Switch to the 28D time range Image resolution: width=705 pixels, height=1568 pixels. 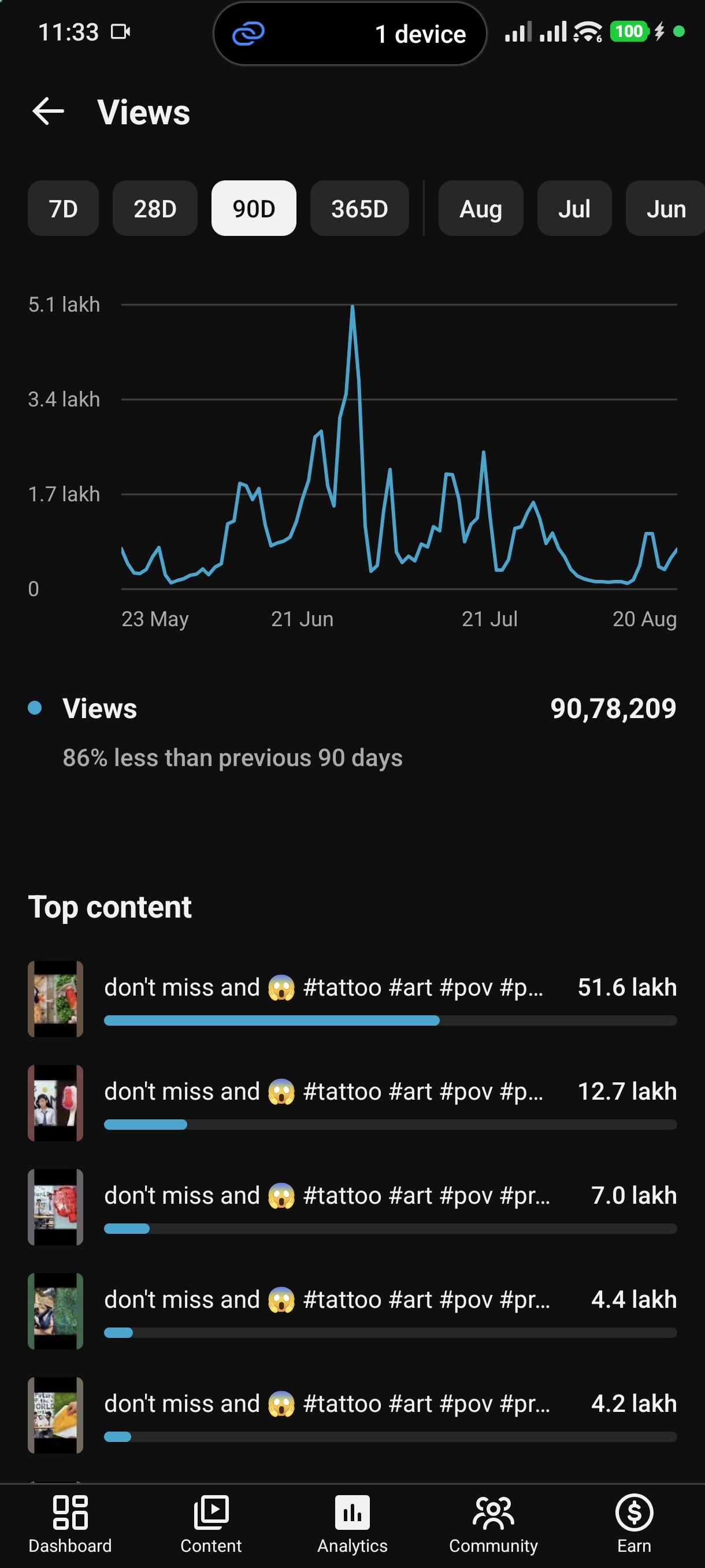tap(155, 209)
